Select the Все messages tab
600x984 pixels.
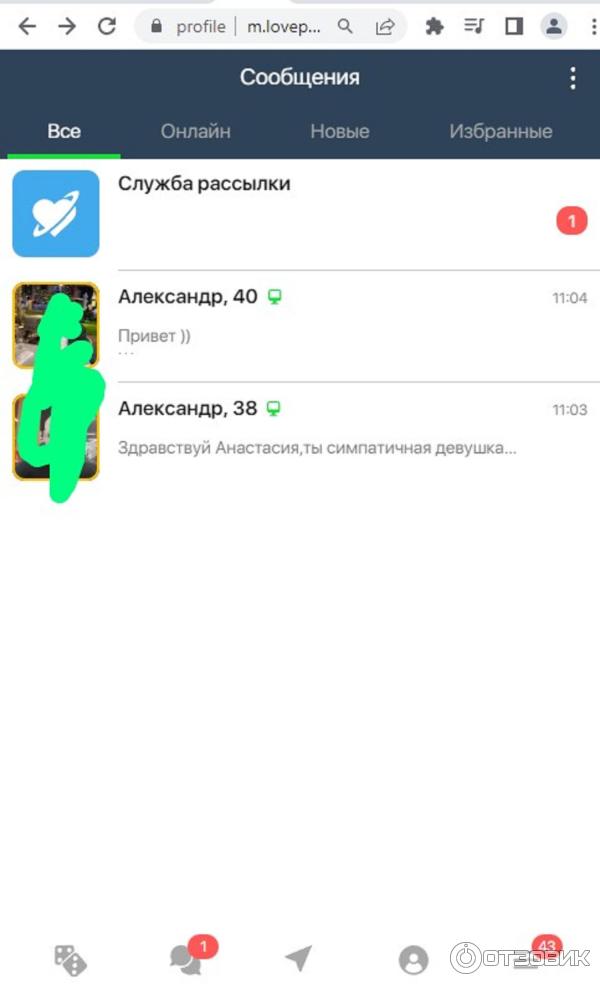pos(64,131)
